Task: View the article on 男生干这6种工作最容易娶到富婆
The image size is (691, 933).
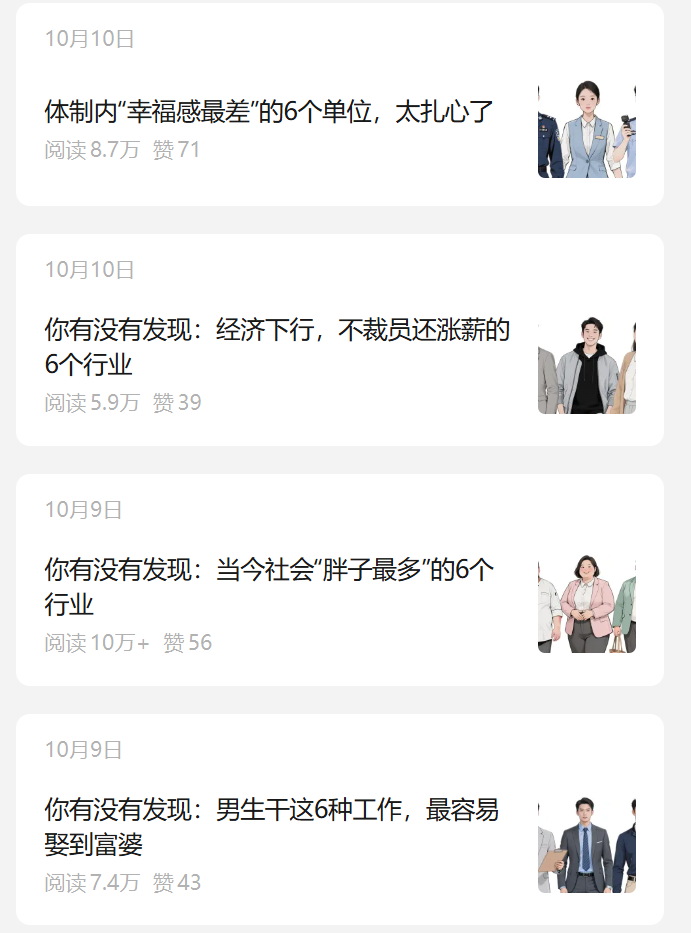Action: coord(272,827)
